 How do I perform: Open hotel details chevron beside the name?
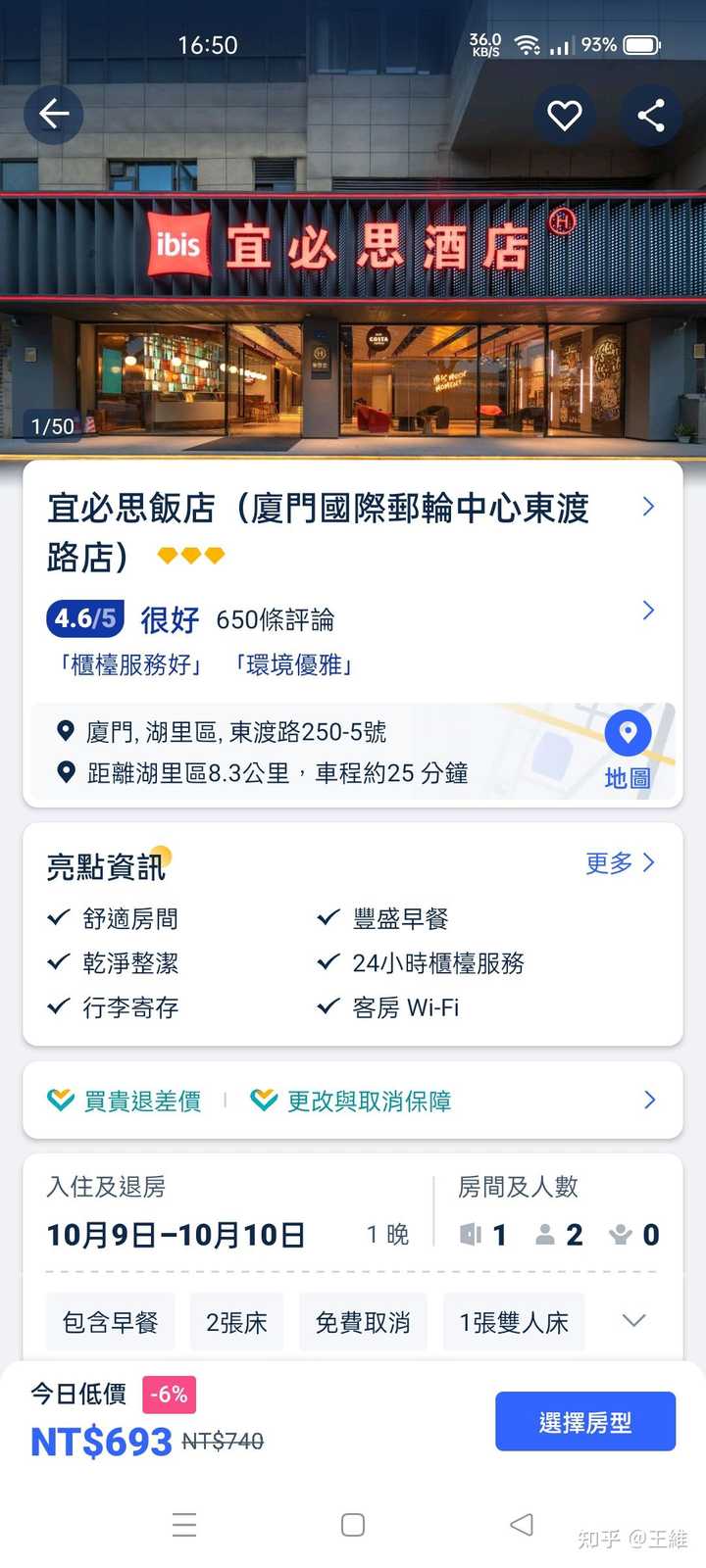coord(647,507)
